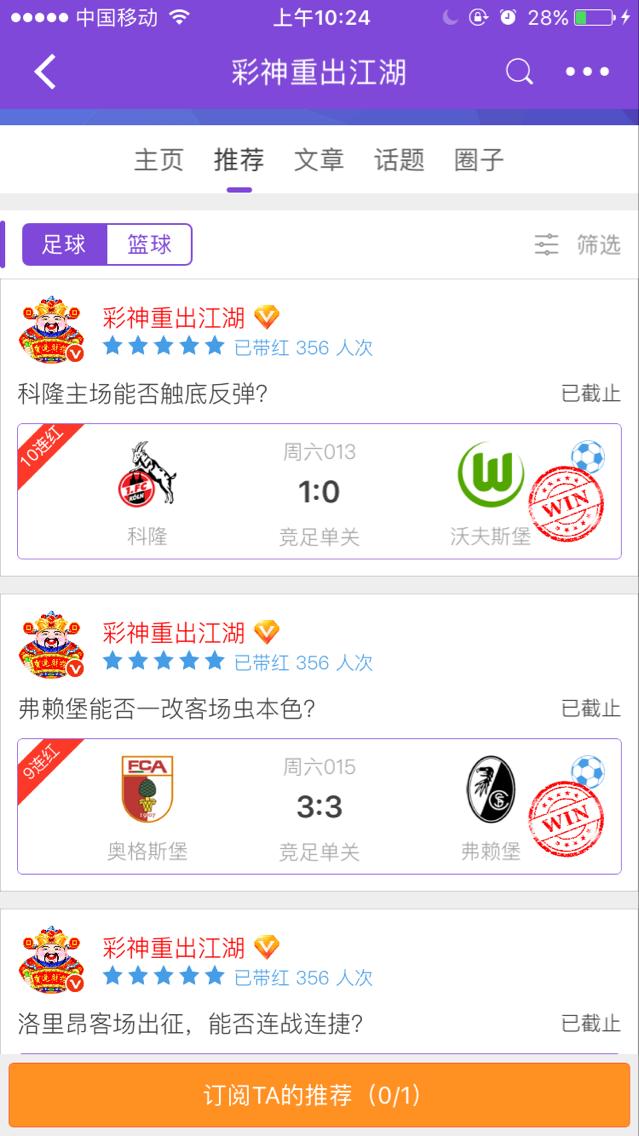This screenshot has height=1136, width=639.
Task: Open the three-dot more menu
Action: (587, 72)
